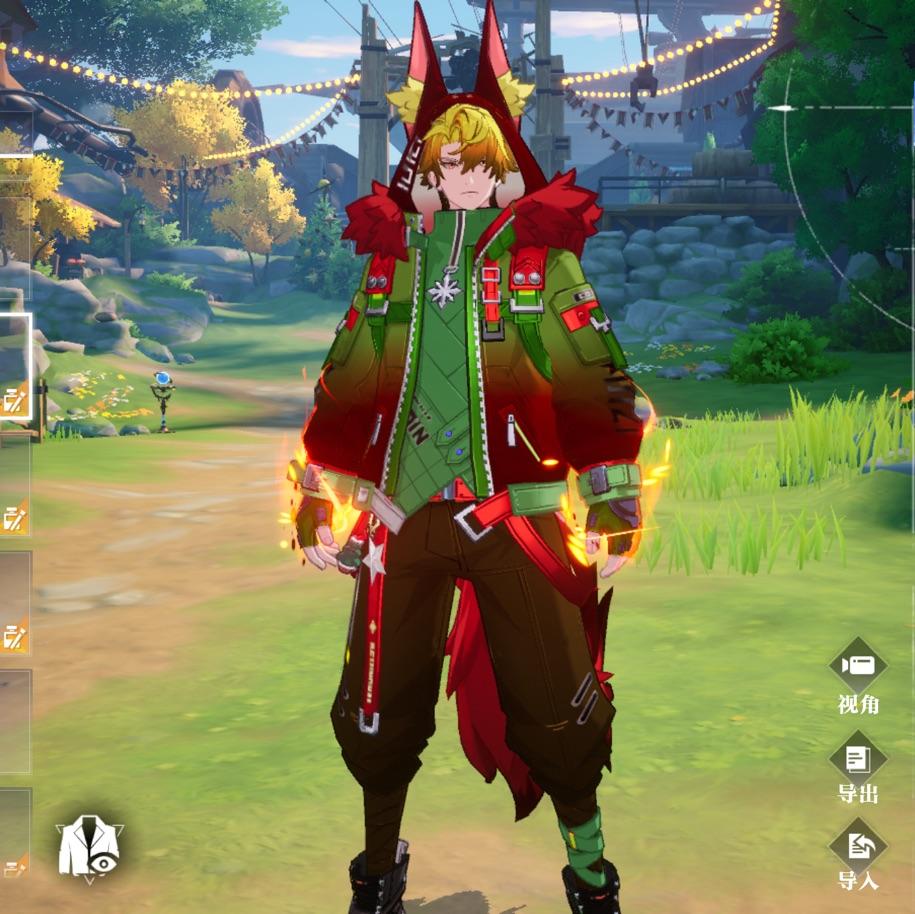Select the white-outlined highlighted slot in the side panel
The height and width of the screenshot is (914, 915).
pos(14,365)
